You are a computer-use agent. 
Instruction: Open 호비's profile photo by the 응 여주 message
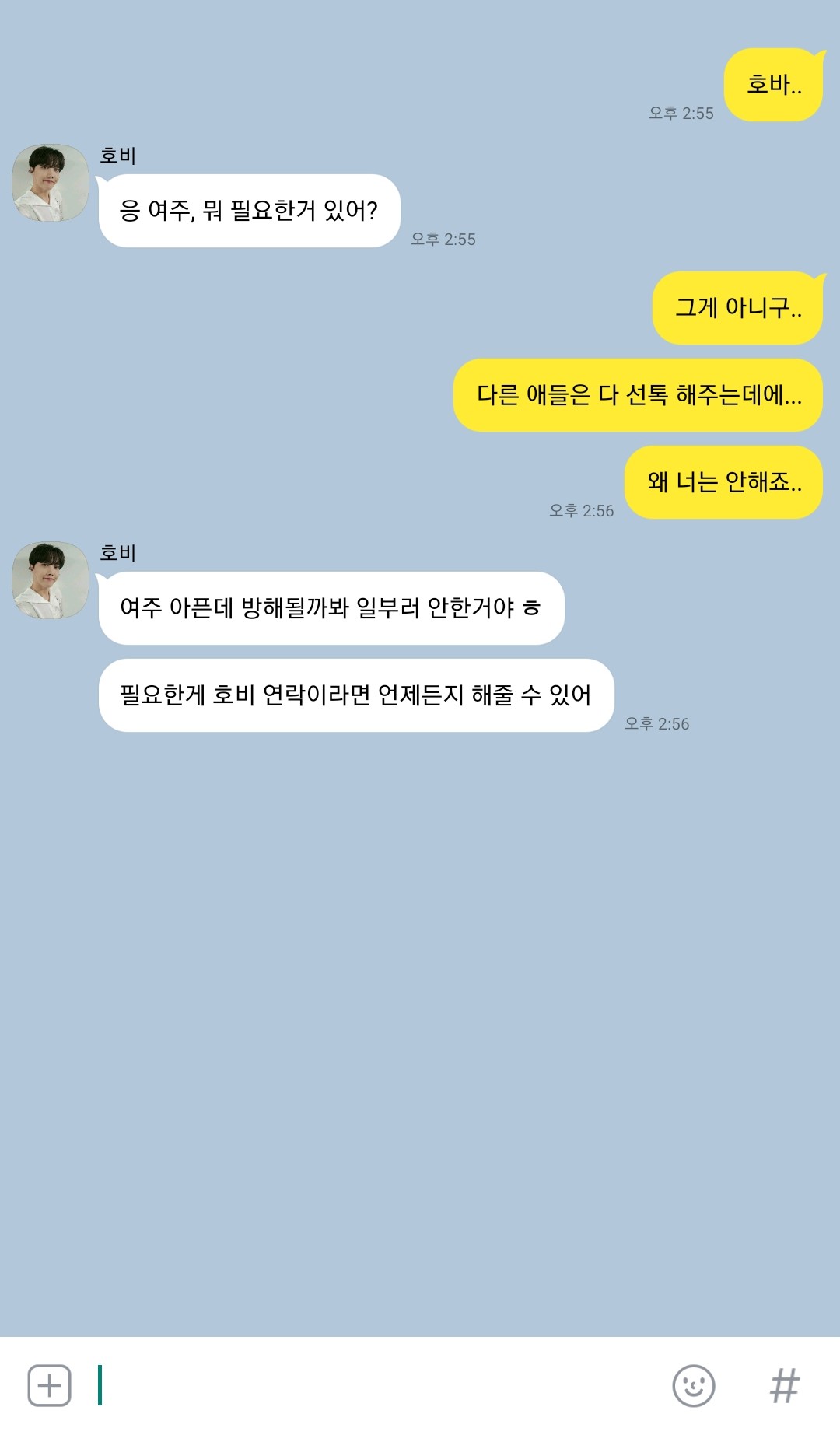click(x=51, y=183)
